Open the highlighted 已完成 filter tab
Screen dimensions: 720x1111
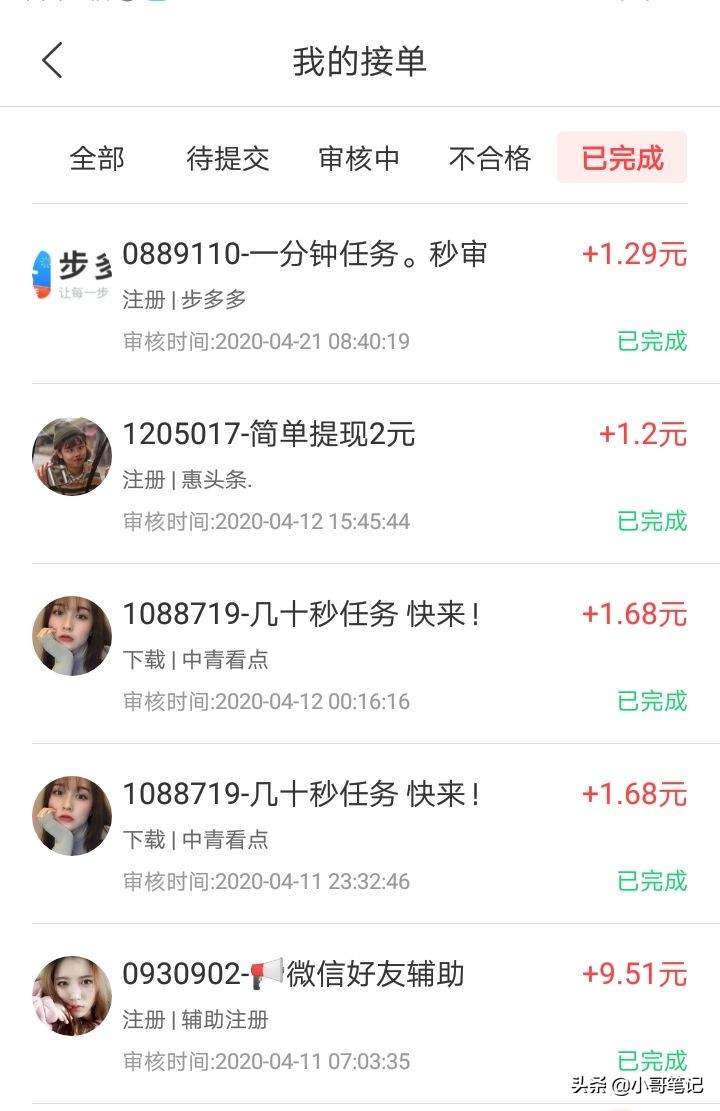[x=621, y=158]
